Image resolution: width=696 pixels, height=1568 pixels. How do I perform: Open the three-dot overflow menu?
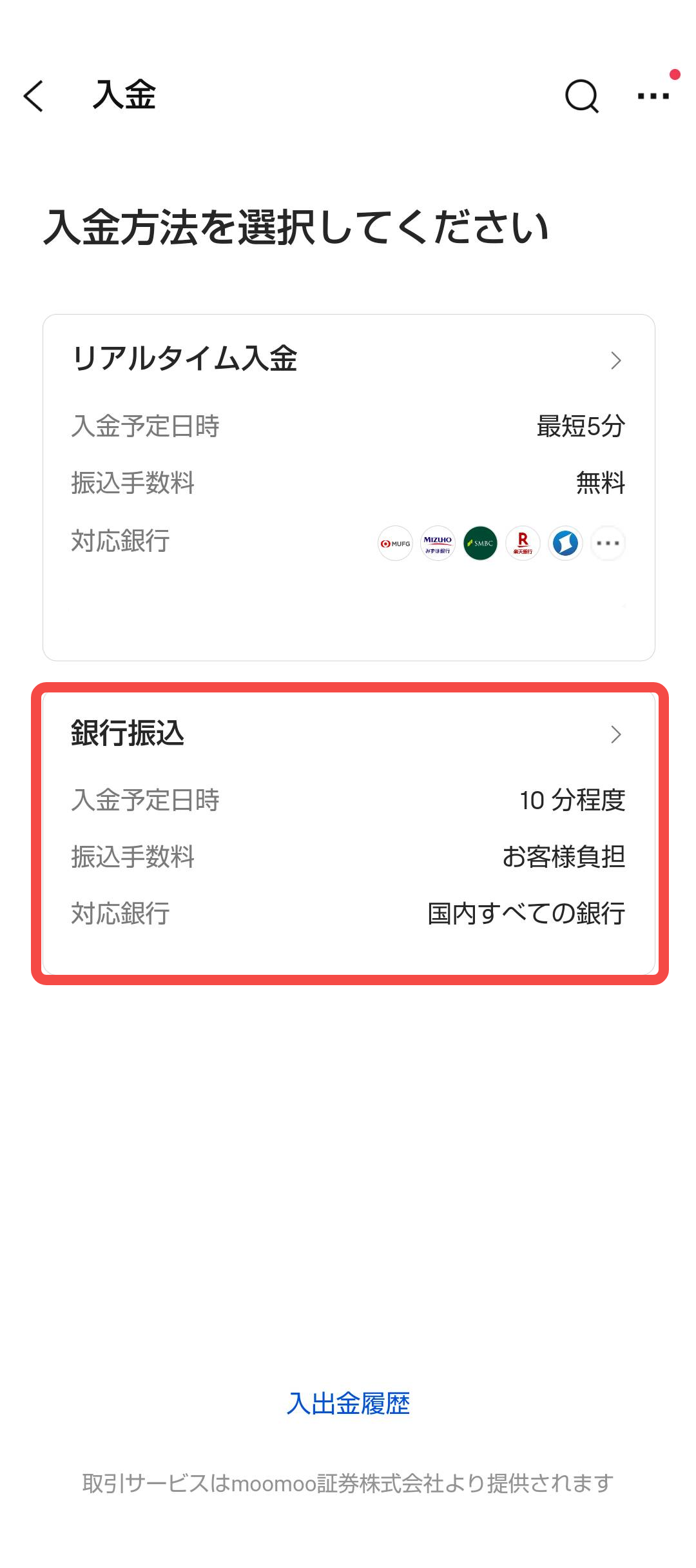tap(653, 96)
